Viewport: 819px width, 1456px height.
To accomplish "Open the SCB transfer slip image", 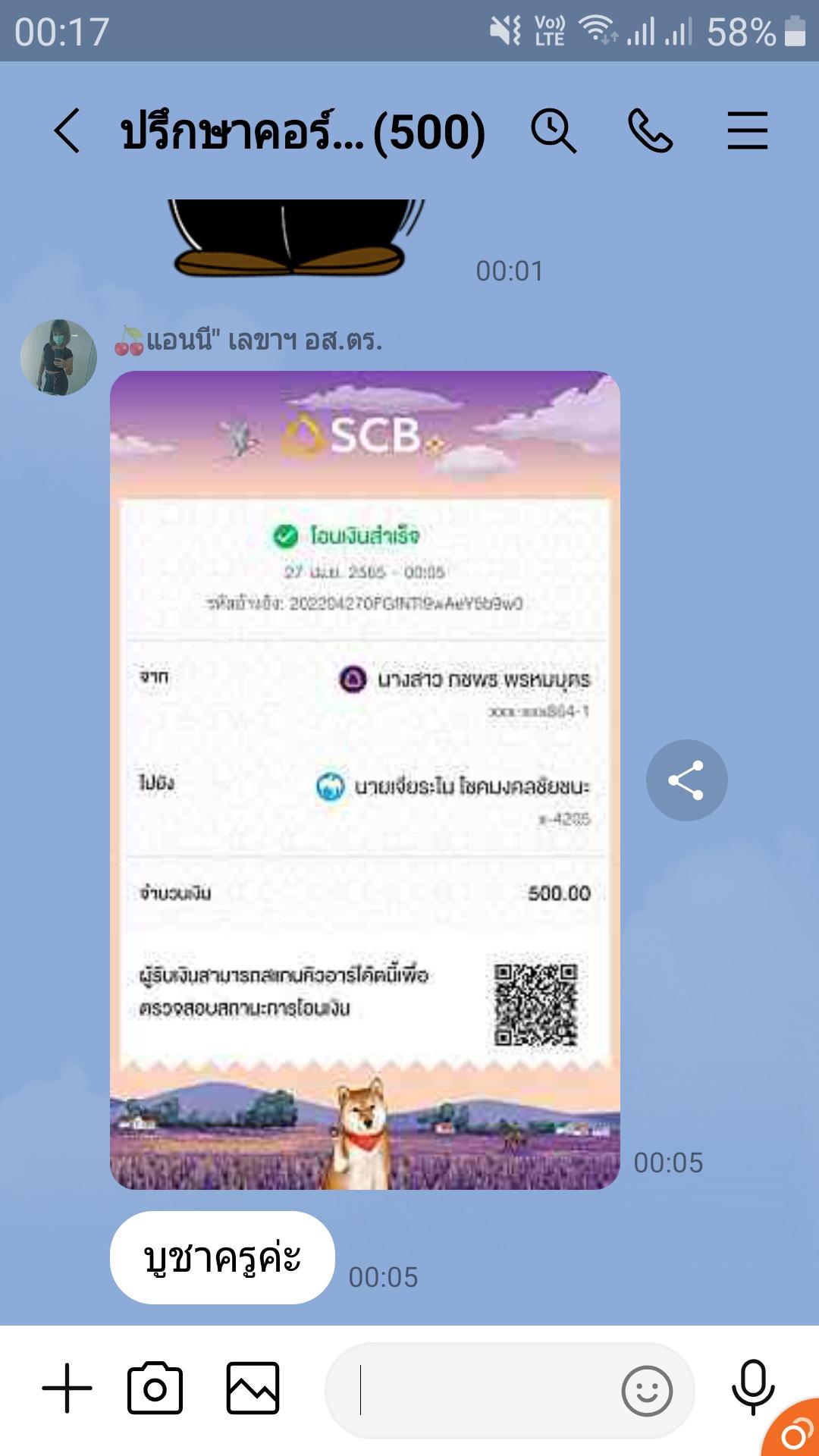I will pos(365,779).
